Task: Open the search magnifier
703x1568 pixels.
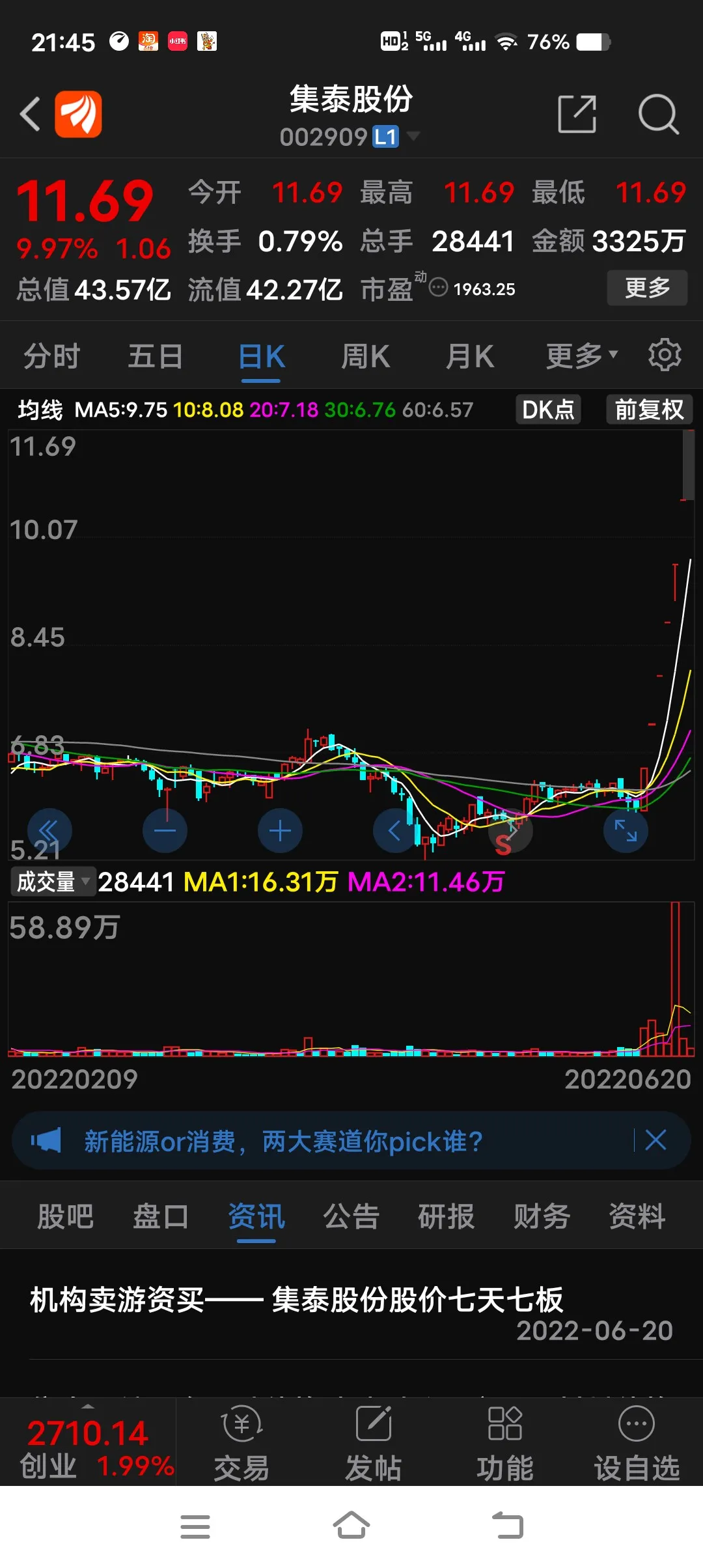Action: pos(658,115)
